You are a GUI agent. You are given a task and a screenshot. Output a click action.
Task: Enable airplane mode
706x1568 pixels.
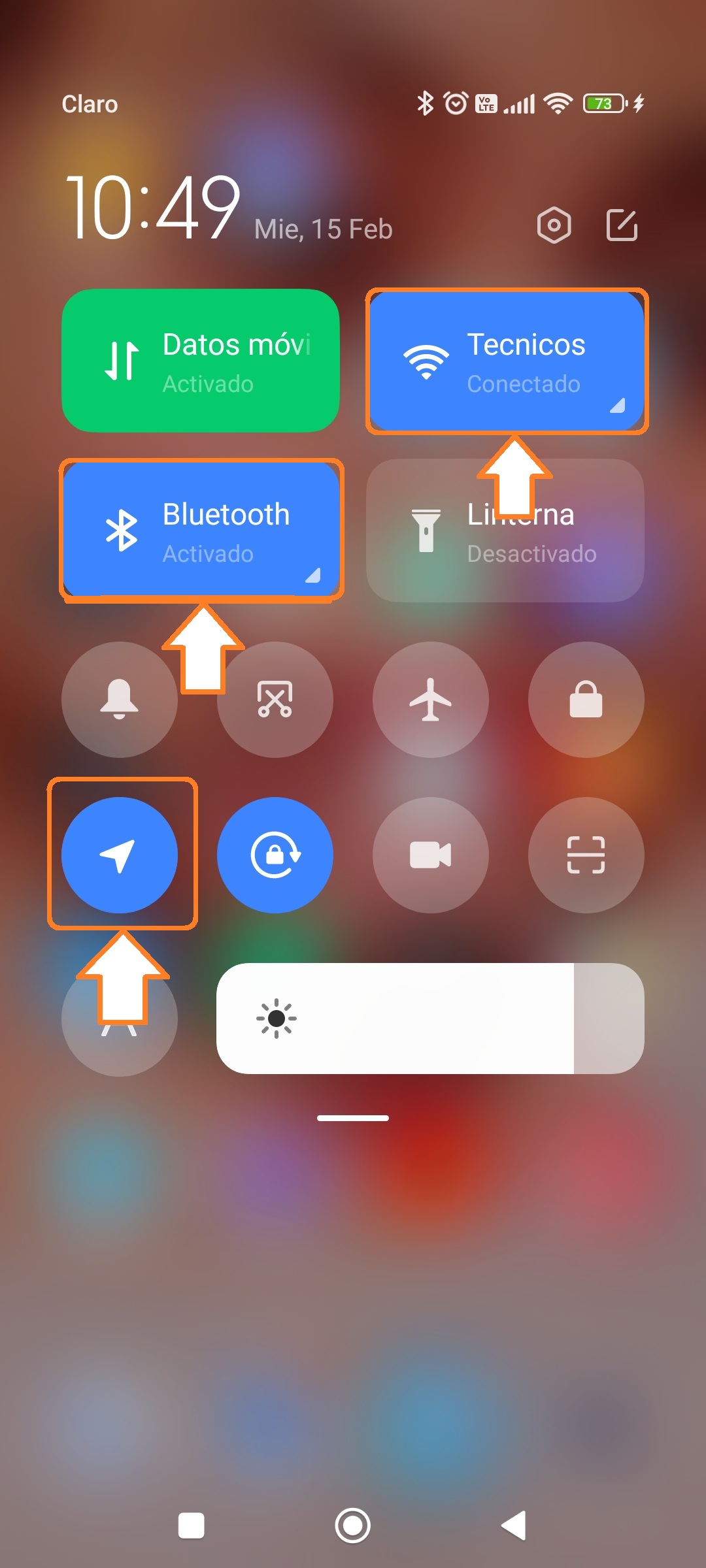pyautogui.click(x=430, y=699)
